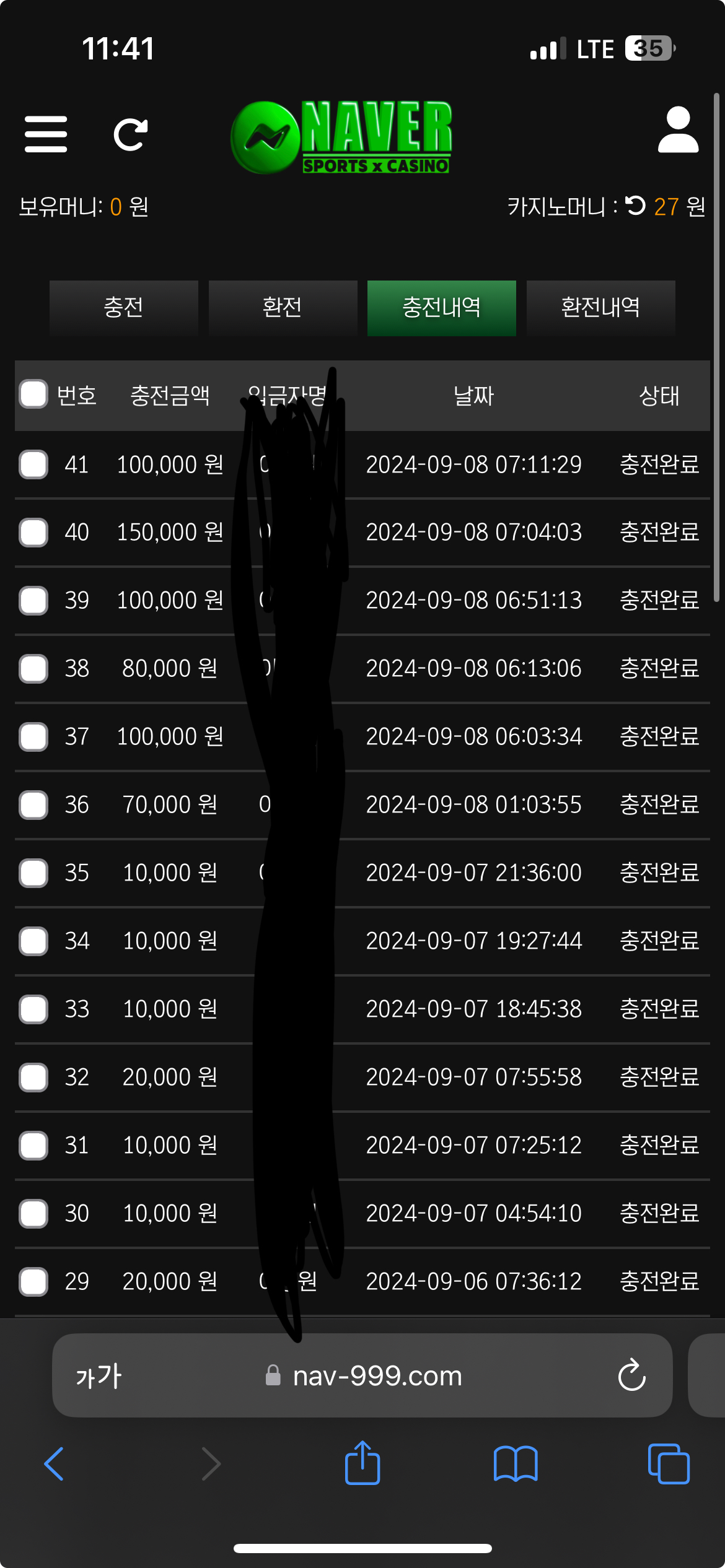The height and width of the screenshot is (1568, 725).
Task: Select the checkbox for row 33
Action: tap(33, 1009)
